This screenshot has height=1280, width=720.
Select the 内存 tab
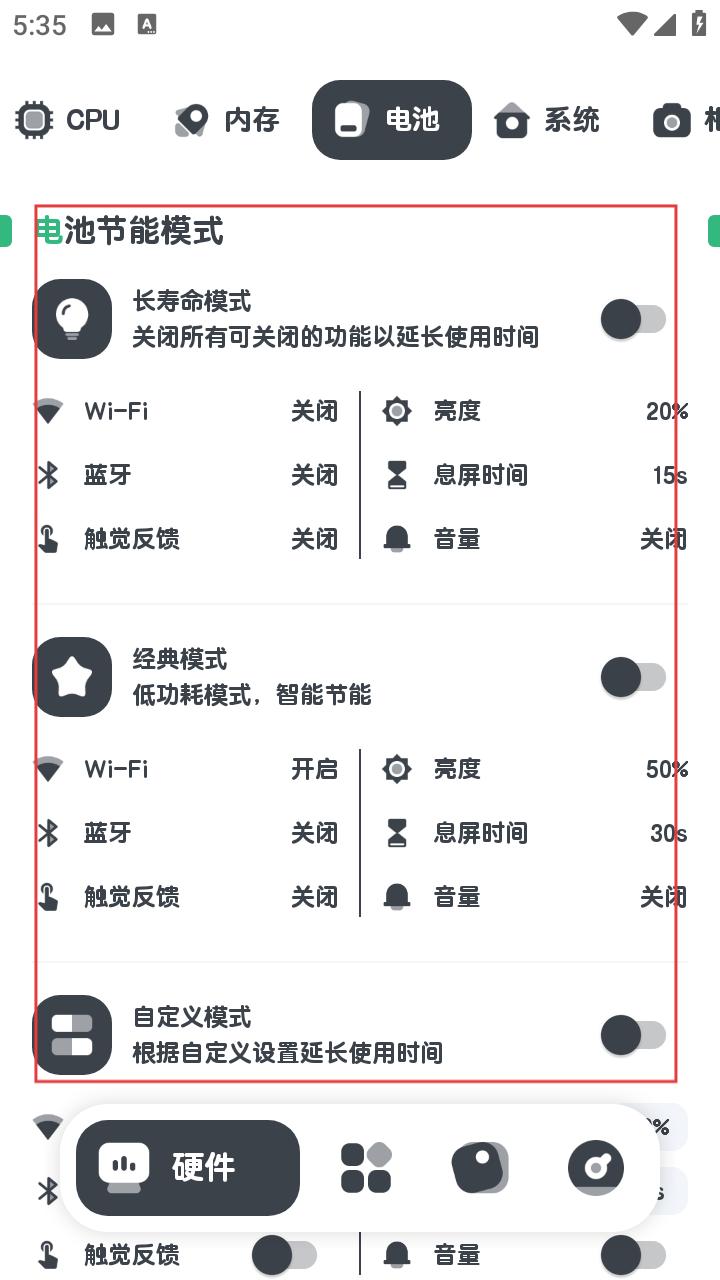pyautogui.click(x=225, y=120)
